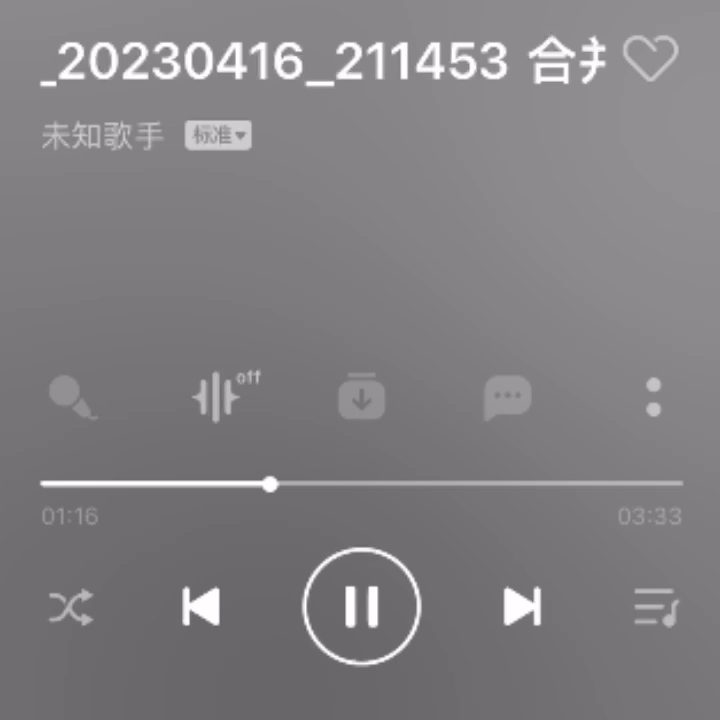Screen dimensions: 720x720
Task: Toggle shuffle play mode
Action: pos(71,606)
